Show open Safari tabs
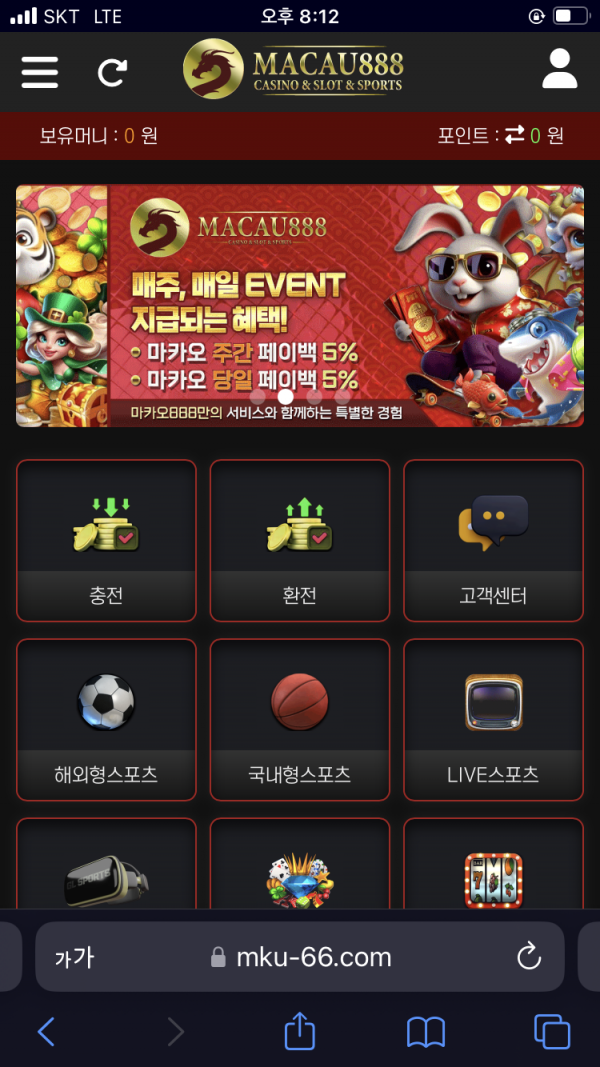Viewport: 600px width, 1067px height. 552,1031
